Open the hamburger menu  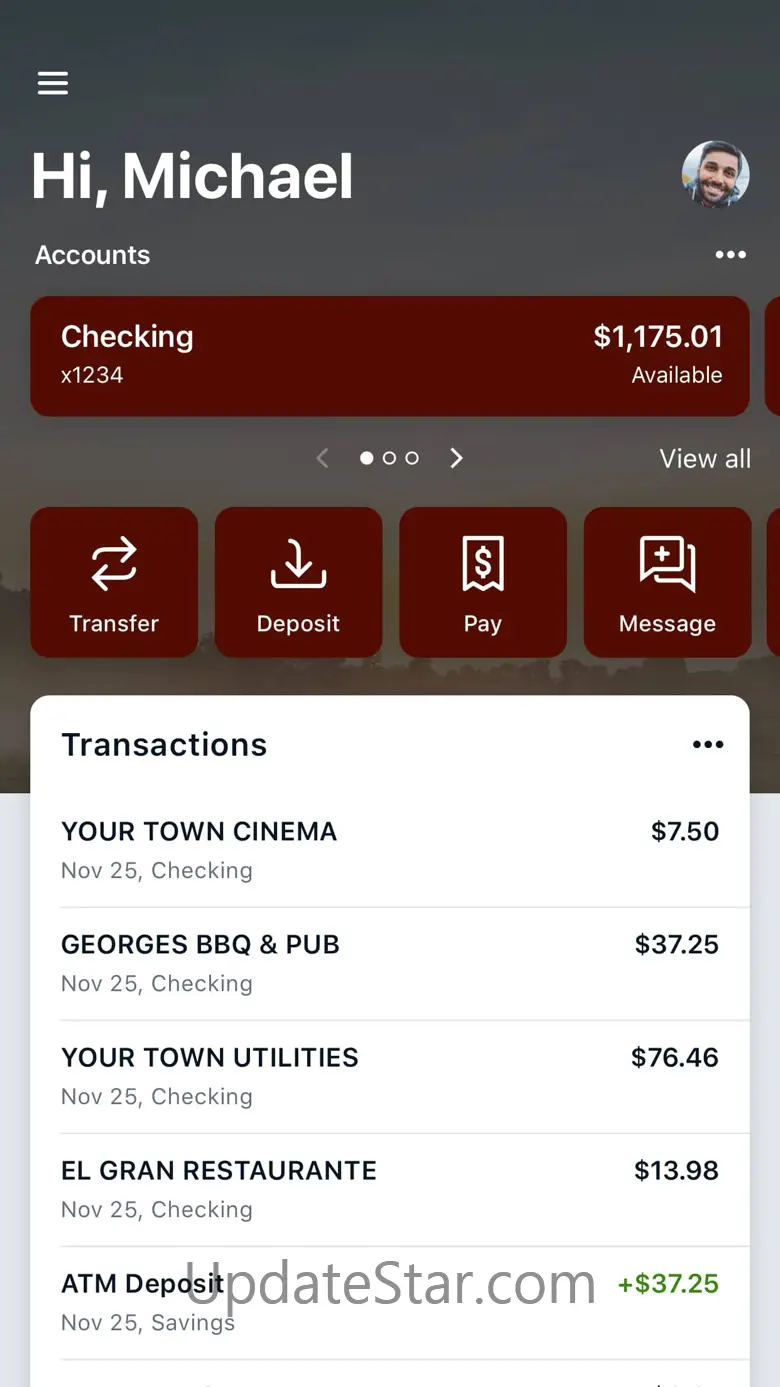click(x=53, y=83)
